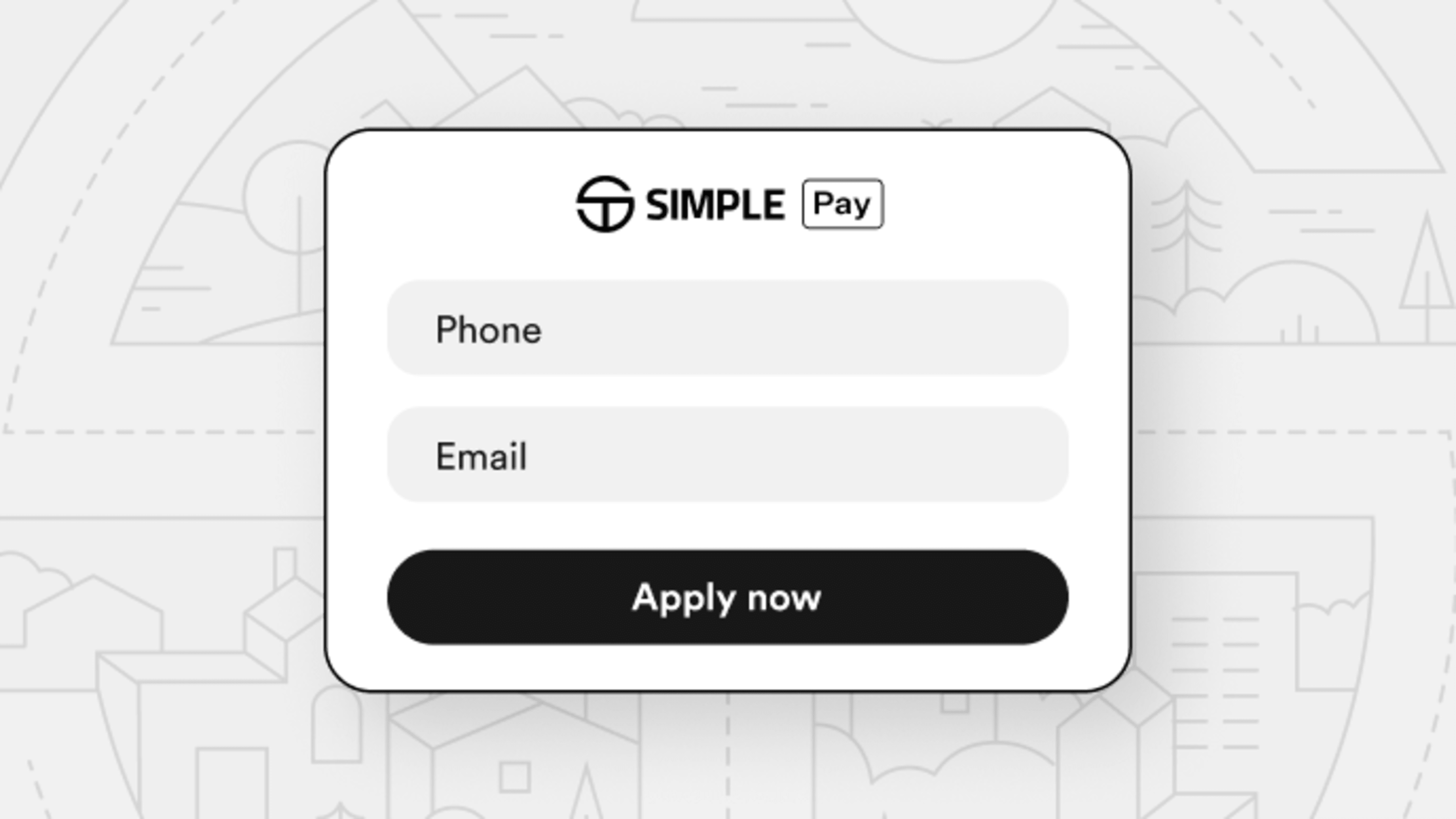Tap the Phone input field

(728, 328)
